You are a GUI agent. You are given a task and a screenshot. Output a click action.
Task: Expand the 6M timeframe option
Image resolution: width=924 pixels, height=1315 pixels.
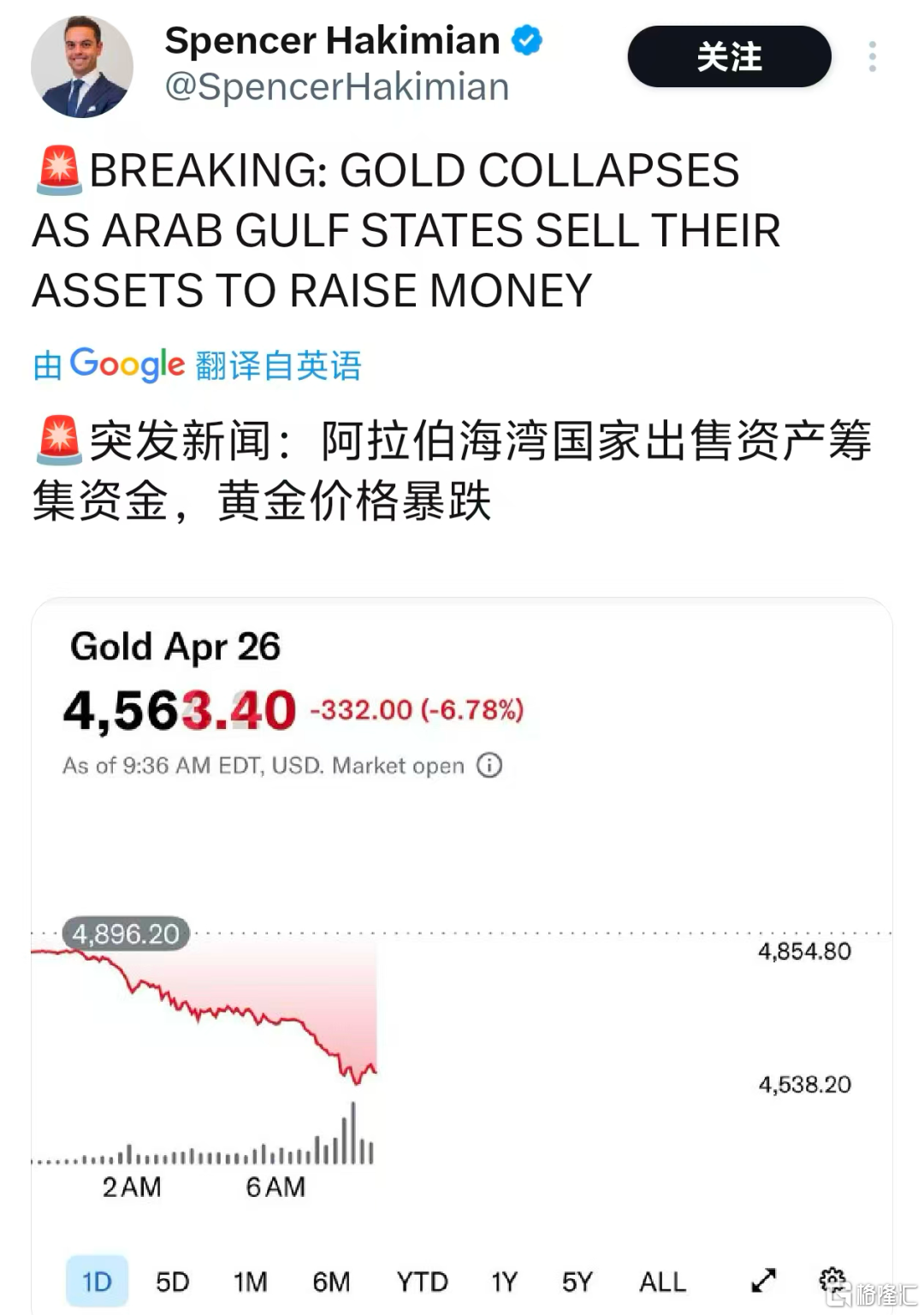[x=332, y=1281]
